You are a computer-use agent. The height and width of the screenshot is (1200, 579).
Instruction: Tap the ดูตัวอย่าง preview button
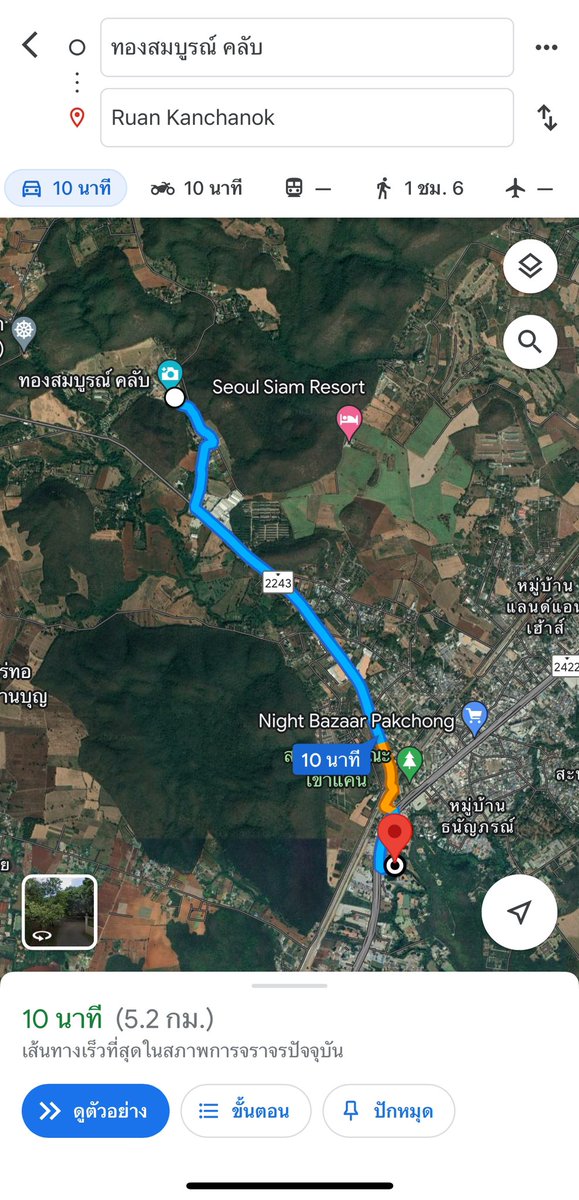(95, 1111)
